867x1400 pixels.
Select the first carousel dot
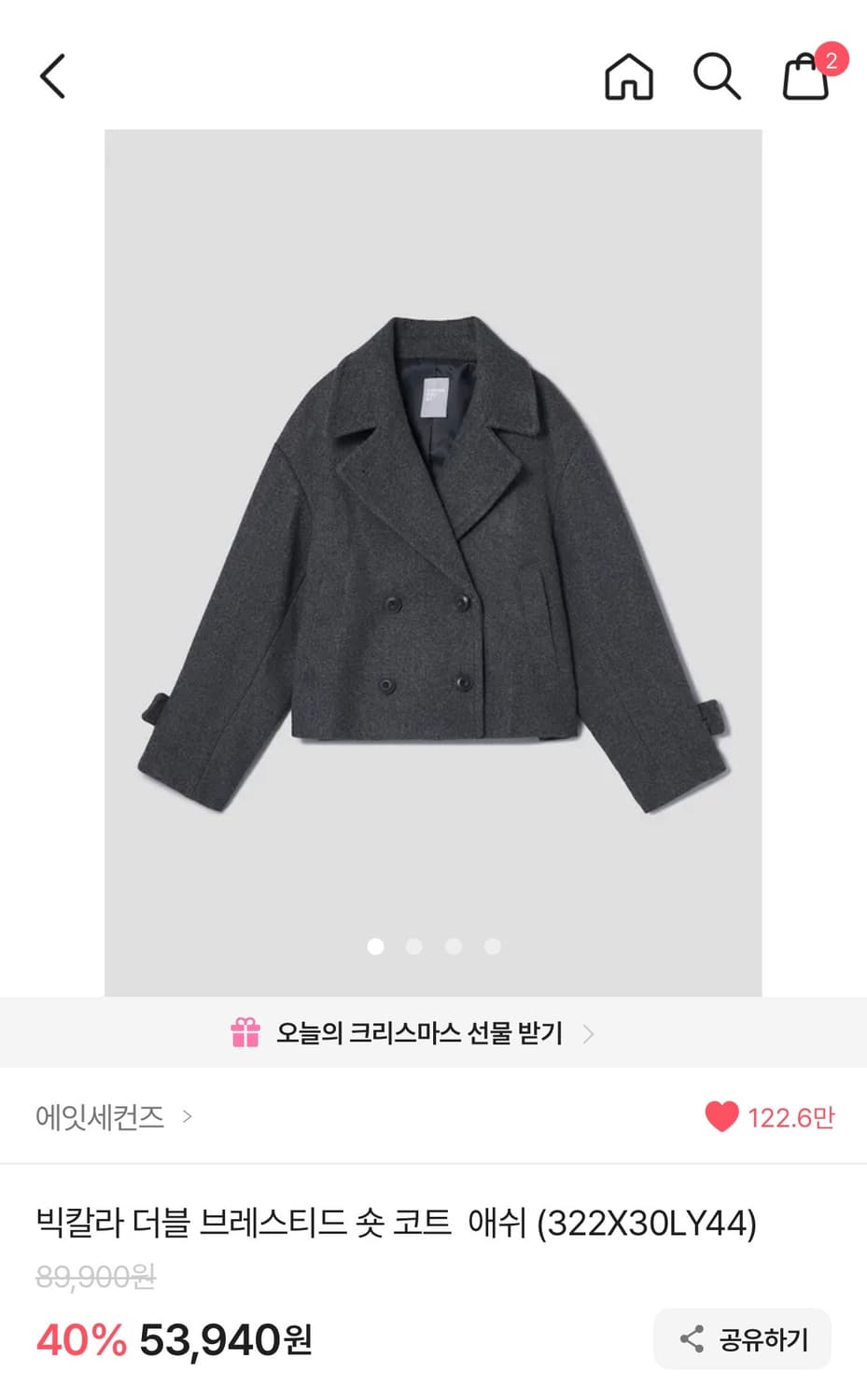(x=376, y=946)
